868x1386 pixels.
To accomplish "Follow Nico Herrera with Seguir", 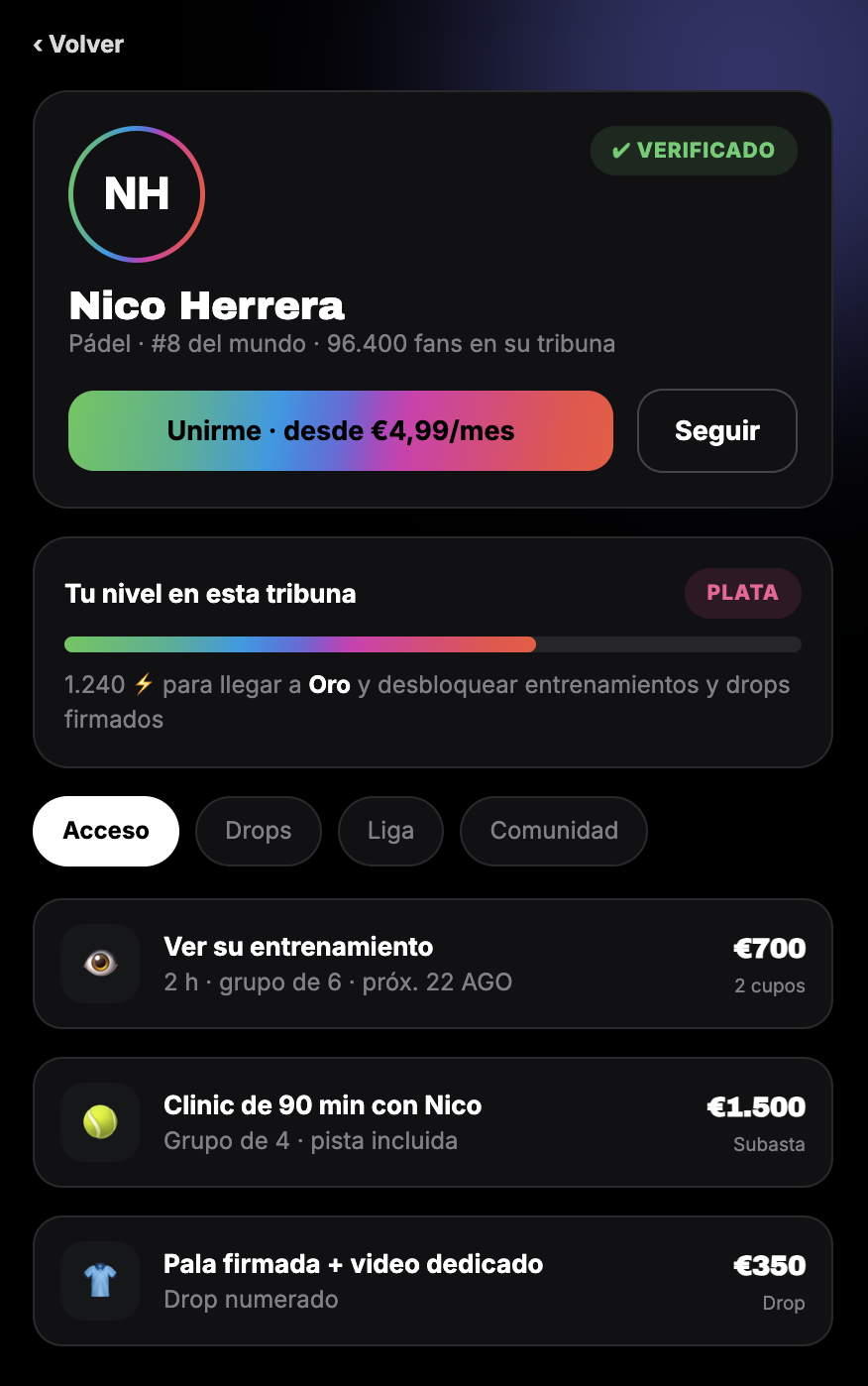I will (x=717, y=430).
